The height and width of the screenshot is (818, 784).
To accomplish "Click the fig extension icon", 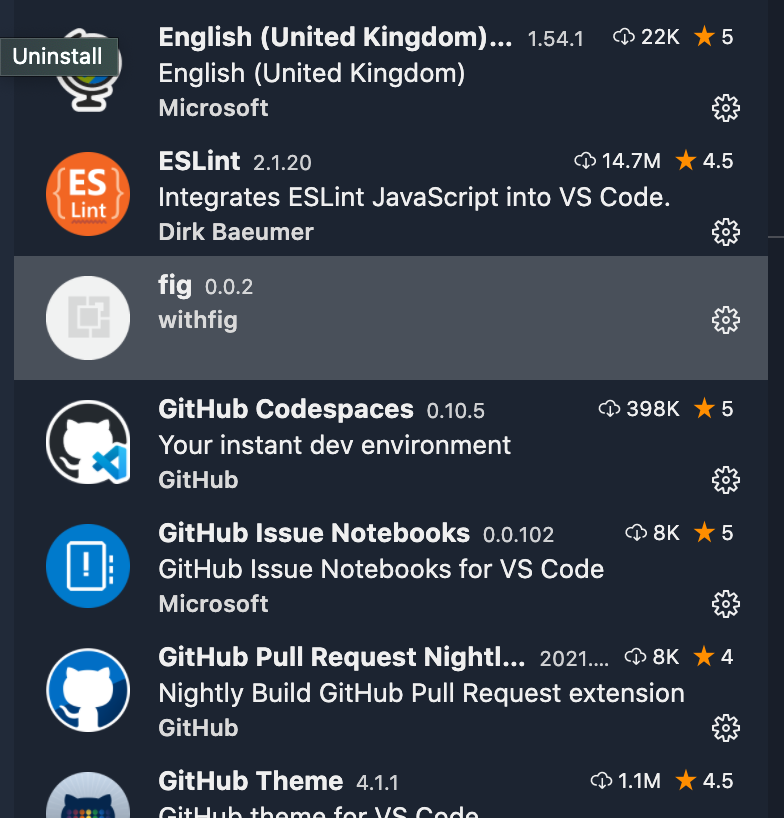I will [x=88, y=317].
